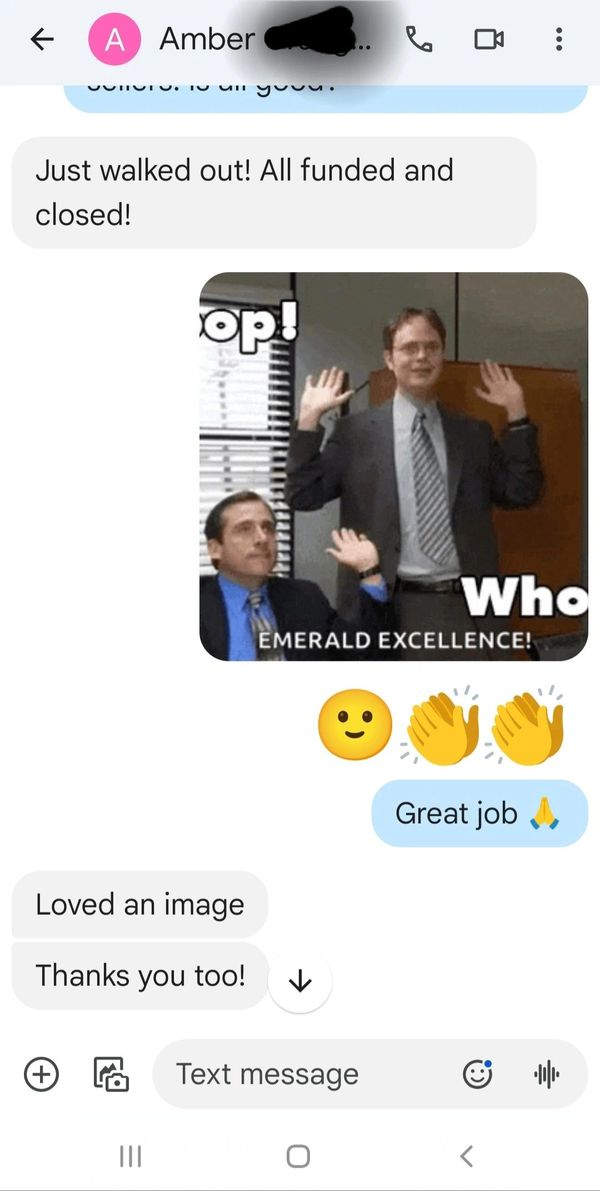Focus the Text message field
Viewport: 600px width, 1191px height.
pyautogui.click(x=300, y=1074)
